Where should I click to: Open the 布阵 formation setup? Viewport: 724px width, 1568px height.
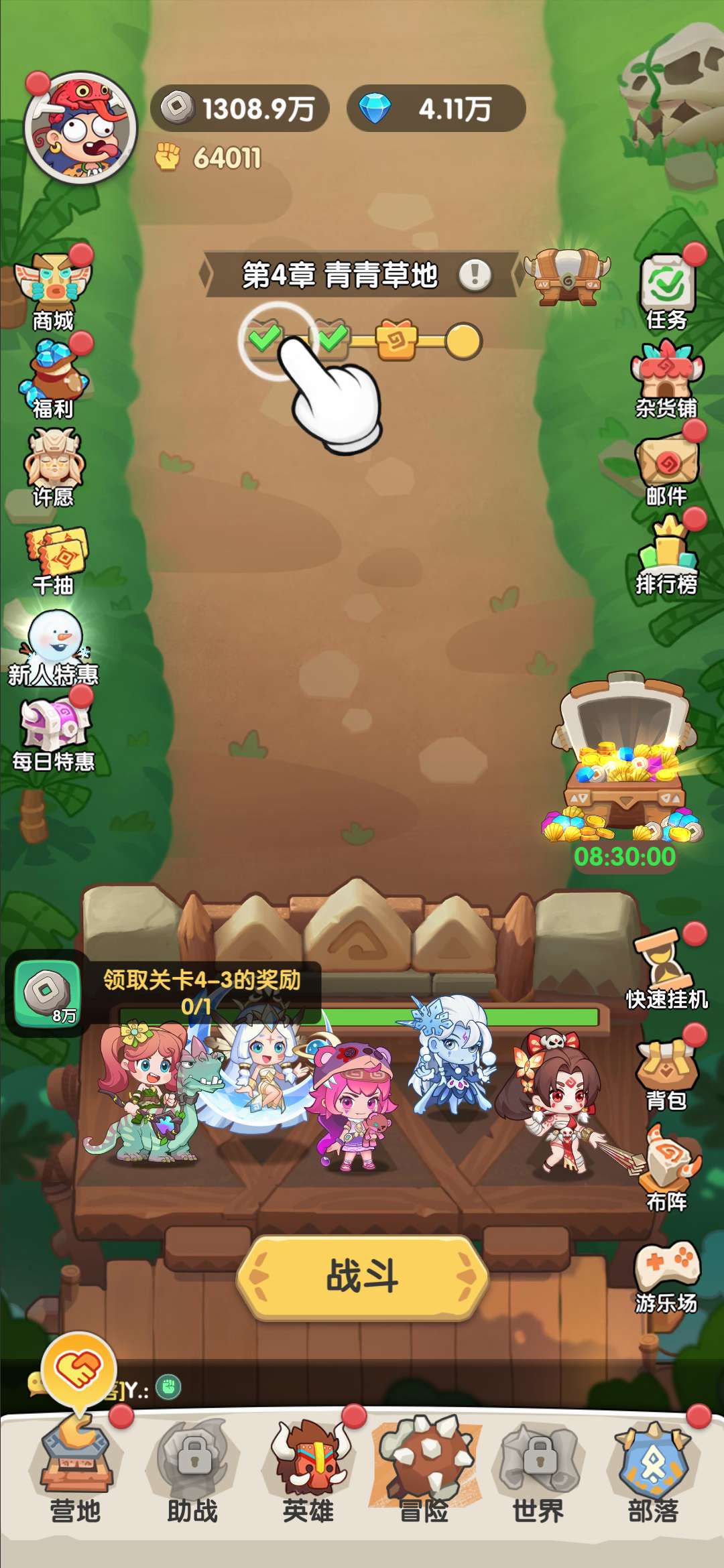(666, 1169)
